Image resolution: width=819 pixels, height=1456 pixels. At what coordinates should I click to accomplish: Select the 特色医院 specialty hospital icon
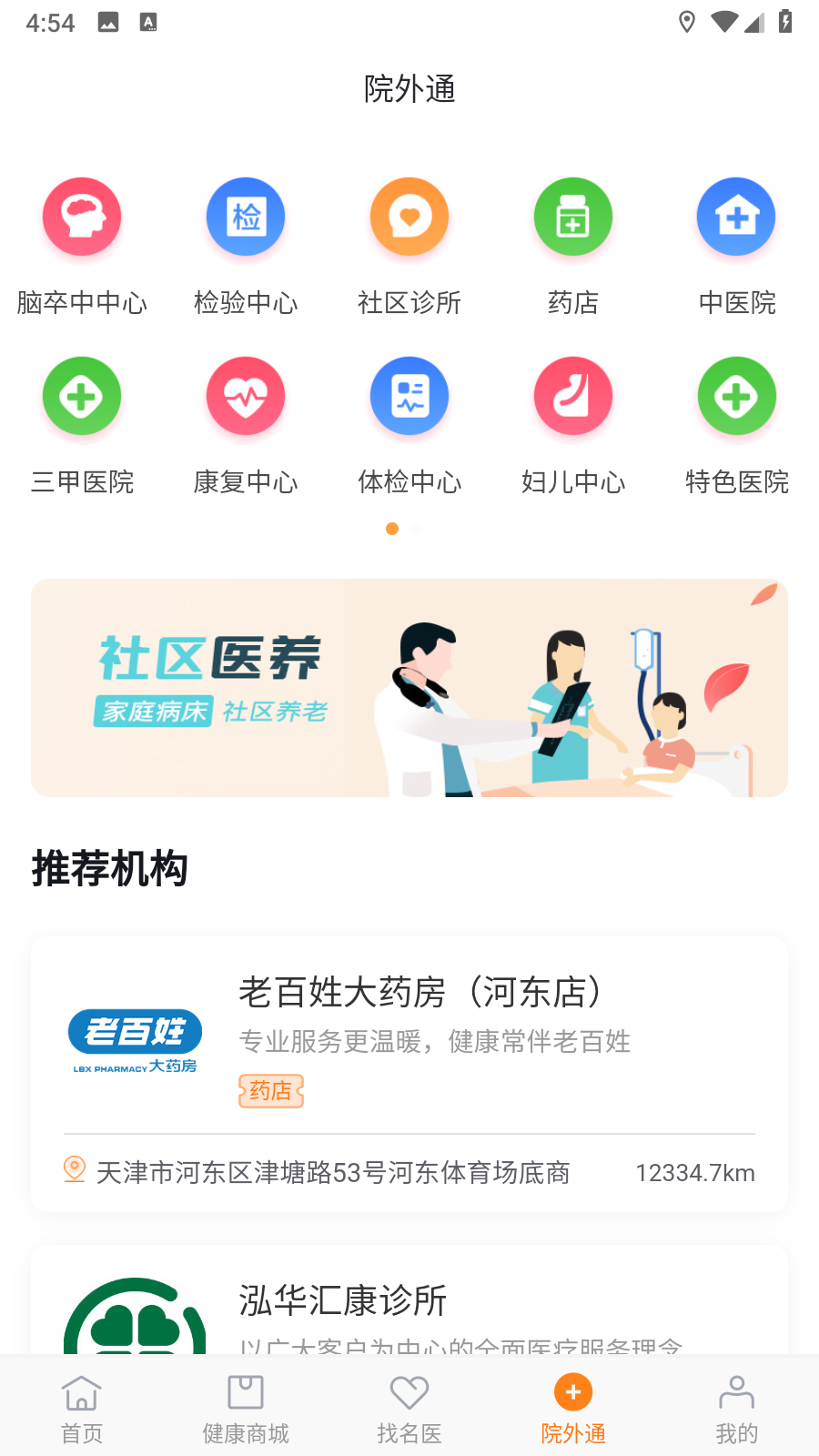pos(736,396)
